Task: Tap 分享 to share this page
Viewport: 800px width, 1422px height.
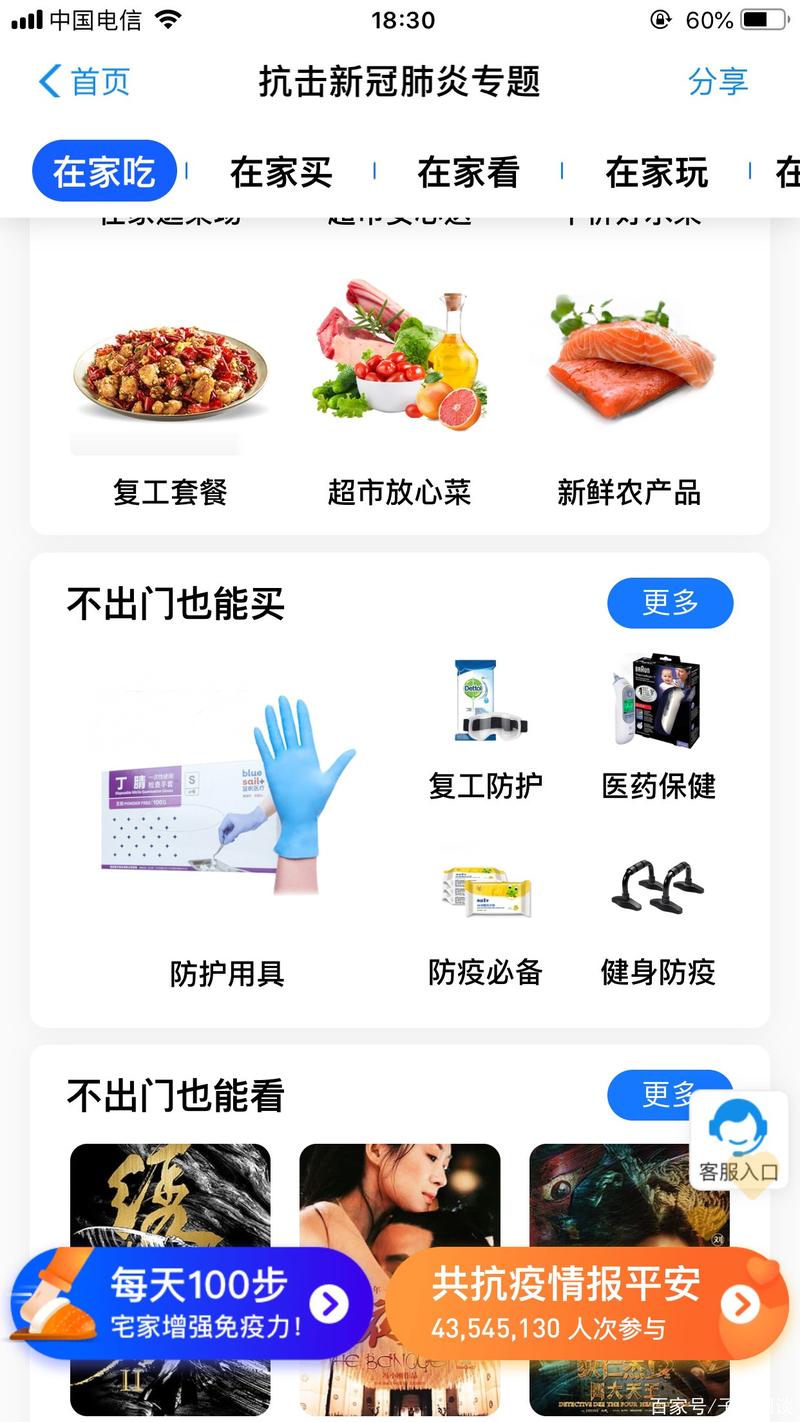Action: (717, 83)
